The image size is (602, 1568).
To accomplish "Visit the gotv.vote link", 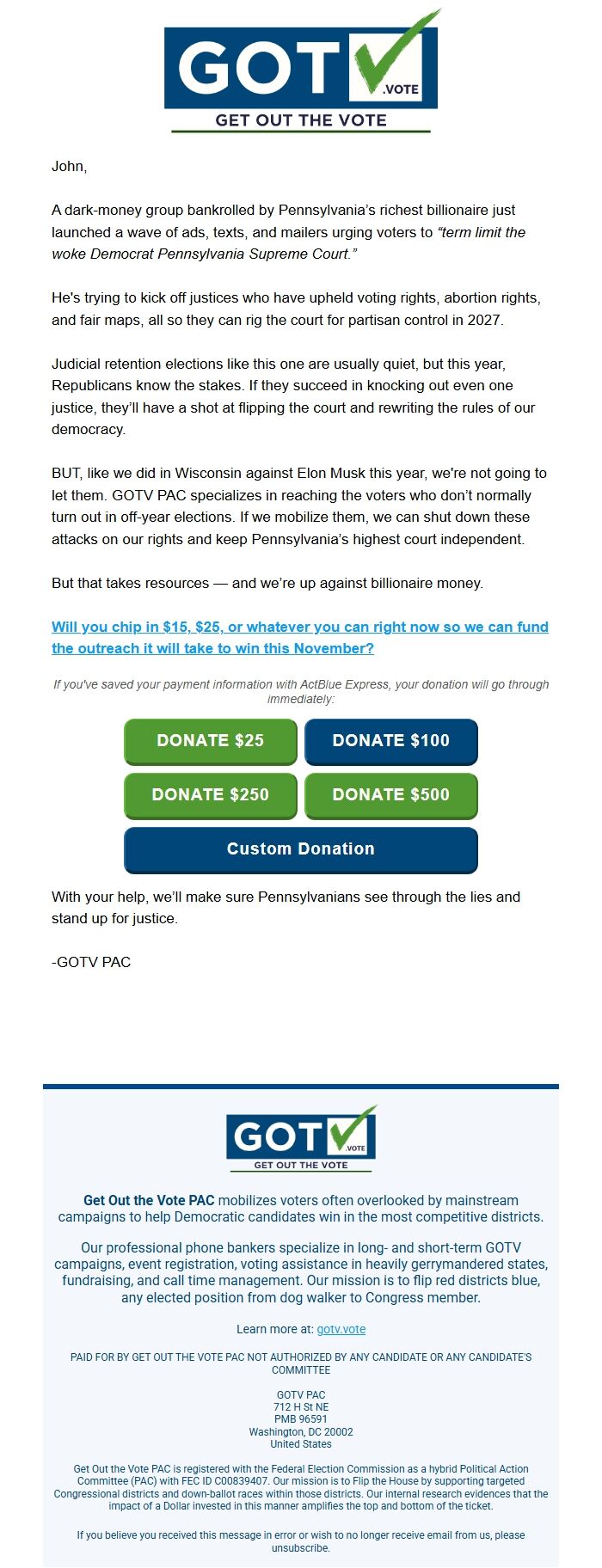I will [x=341, y=1329].
